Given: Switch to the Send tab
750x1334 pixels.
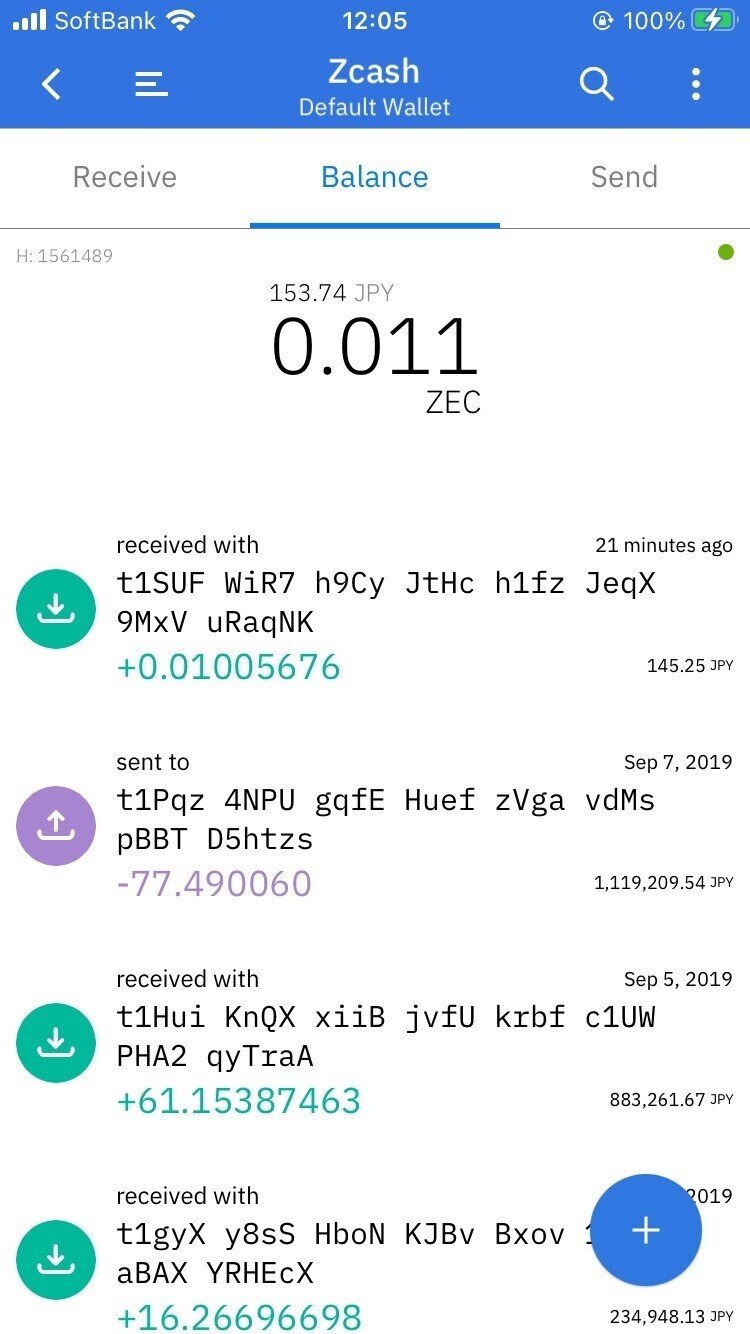Looking at the screenshot, I should pyautogui.click(x=624, y=177).
